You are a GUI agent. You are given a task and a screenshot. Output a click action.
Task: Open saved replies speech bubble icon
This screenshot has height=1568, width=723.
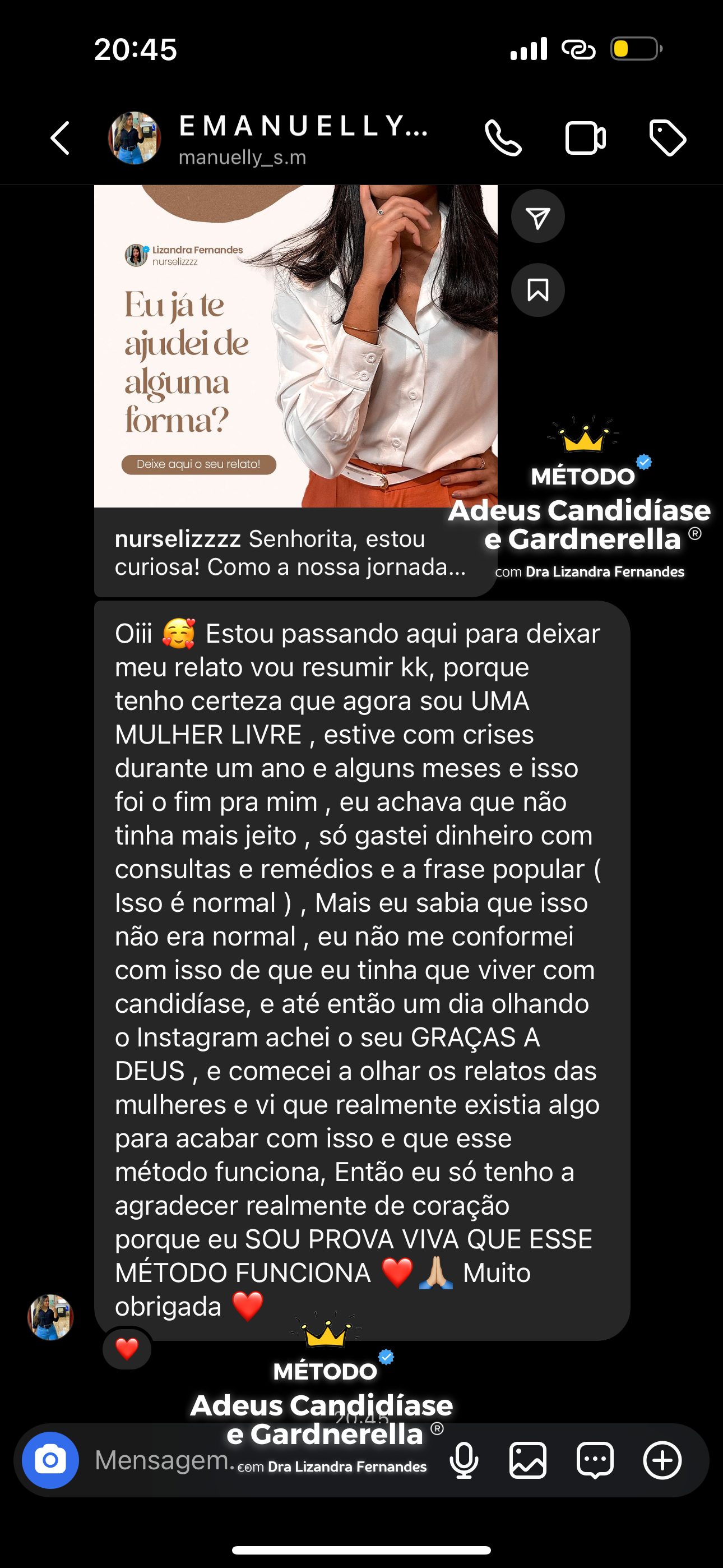595,1460
